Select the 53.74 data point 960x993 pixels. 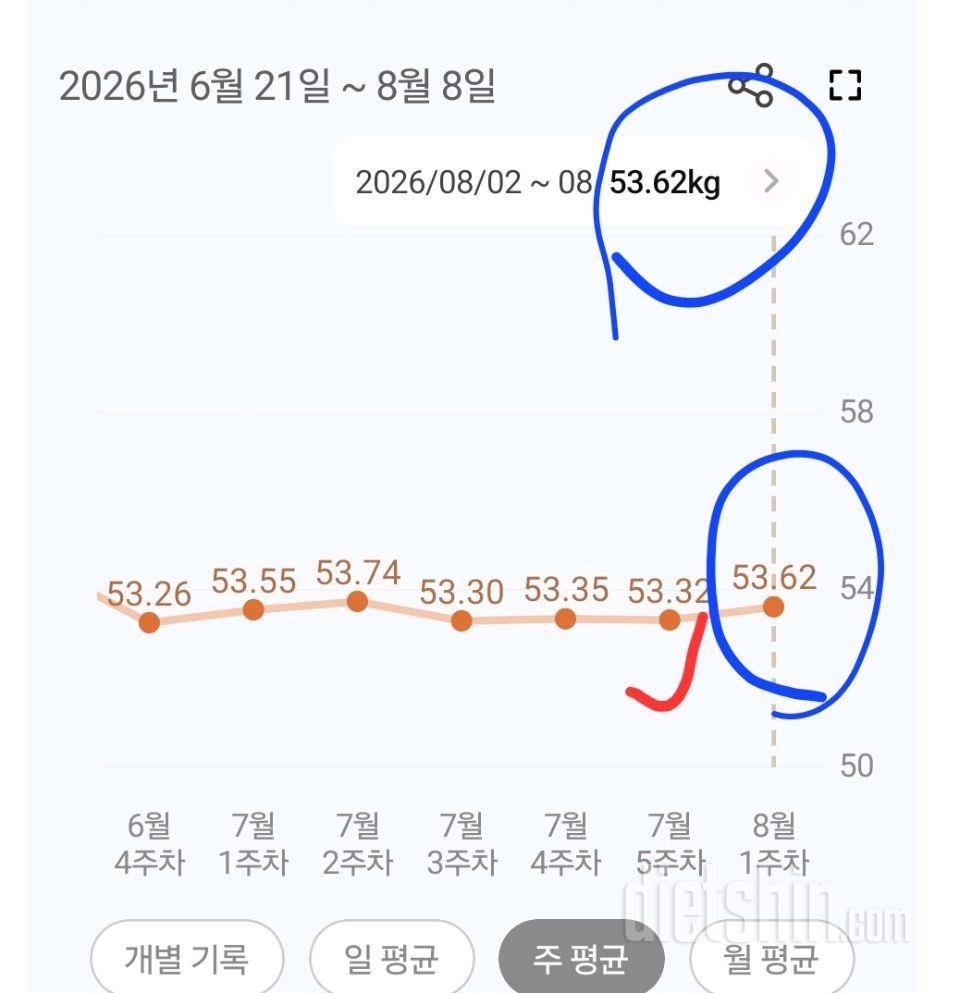point(357,602)
